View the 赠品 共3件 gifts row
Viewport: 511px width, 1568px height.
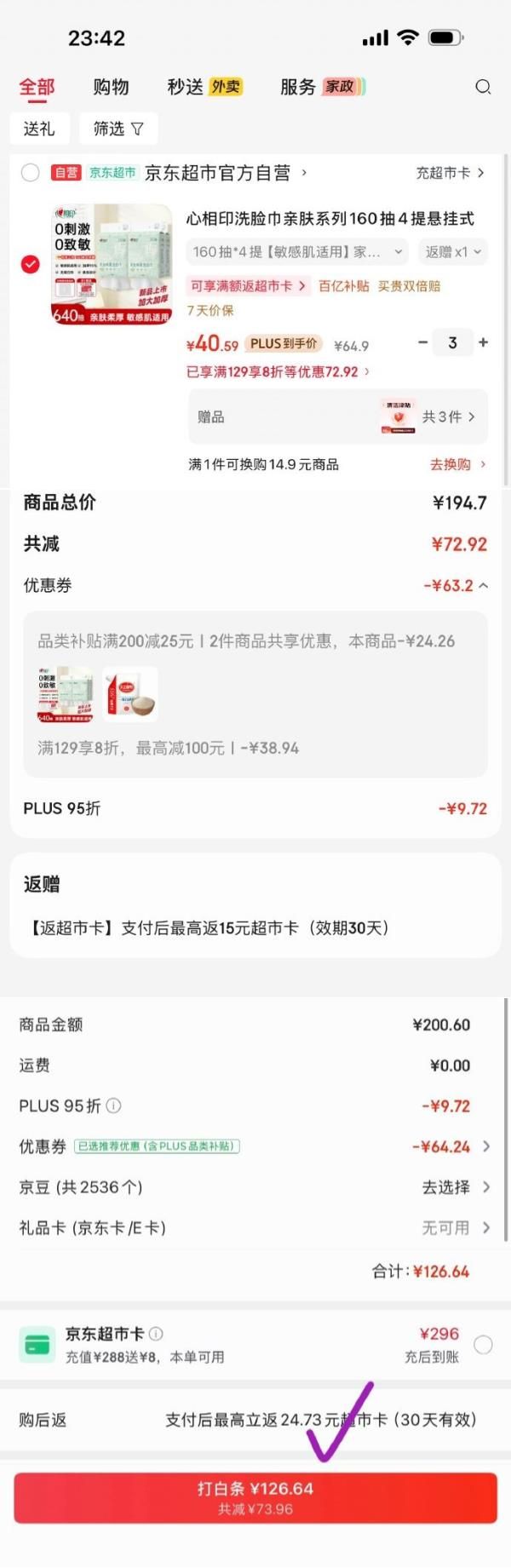(338, 416)
